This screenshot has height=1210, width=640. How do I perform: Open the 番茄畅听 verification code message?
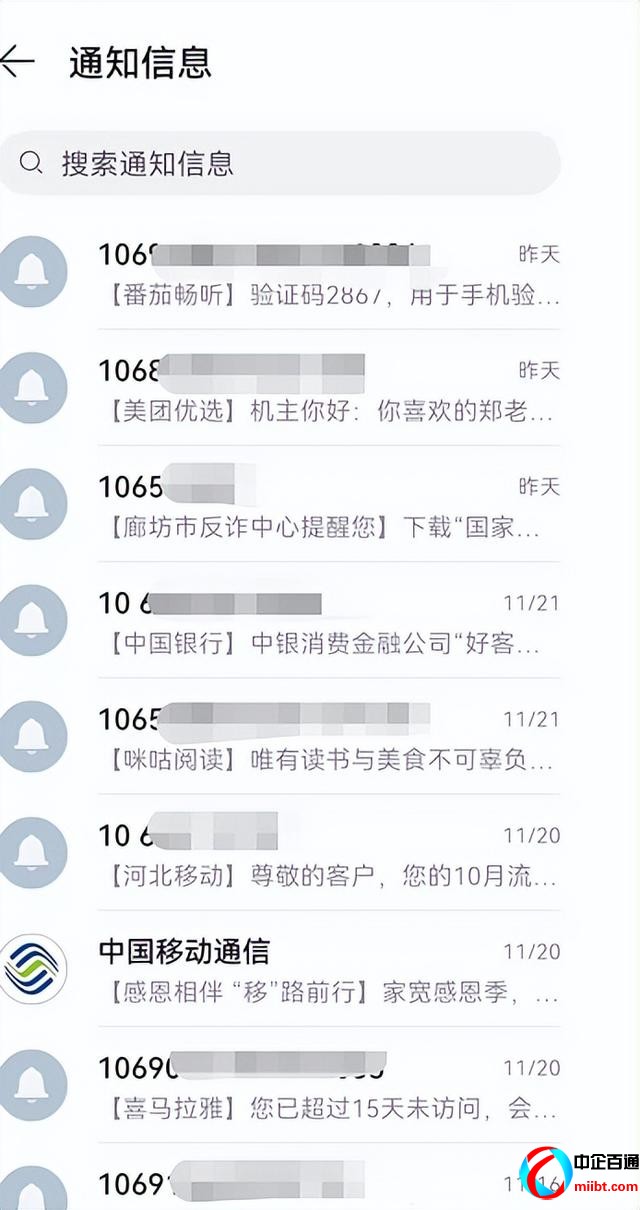click(x=328, y=274)
